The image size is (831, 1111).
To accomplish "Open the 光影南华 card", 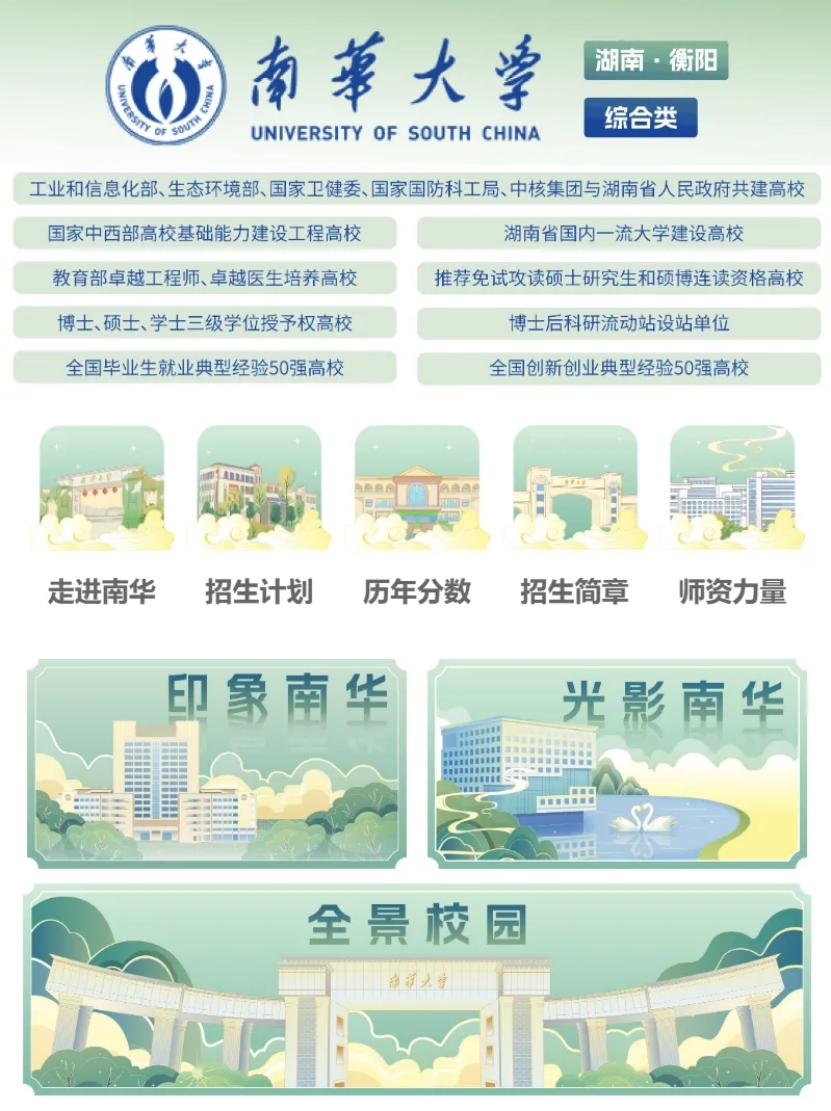I will (x=616, y=762).
